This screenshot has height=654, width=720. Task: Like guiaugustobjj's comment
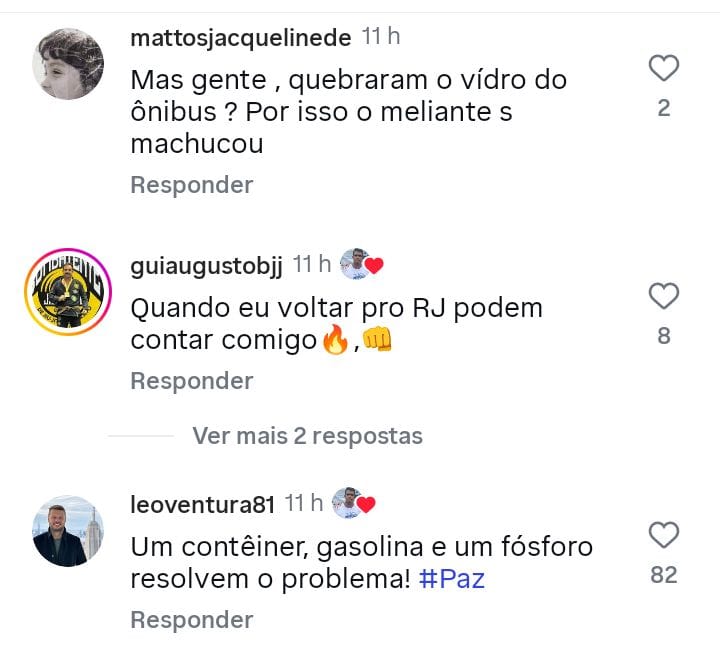[664, 296]
